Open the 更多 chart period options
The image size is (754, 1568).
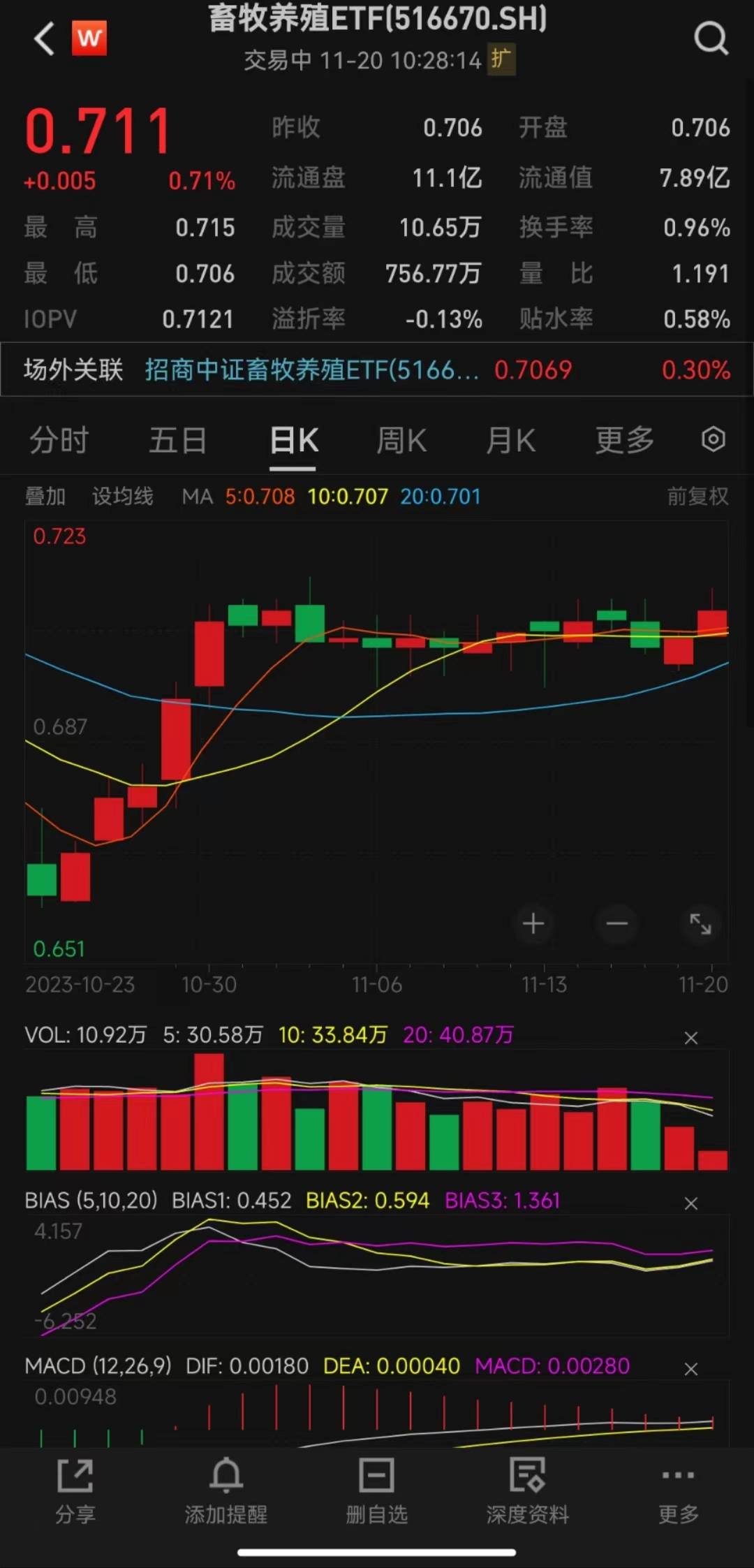coord(623,440)
